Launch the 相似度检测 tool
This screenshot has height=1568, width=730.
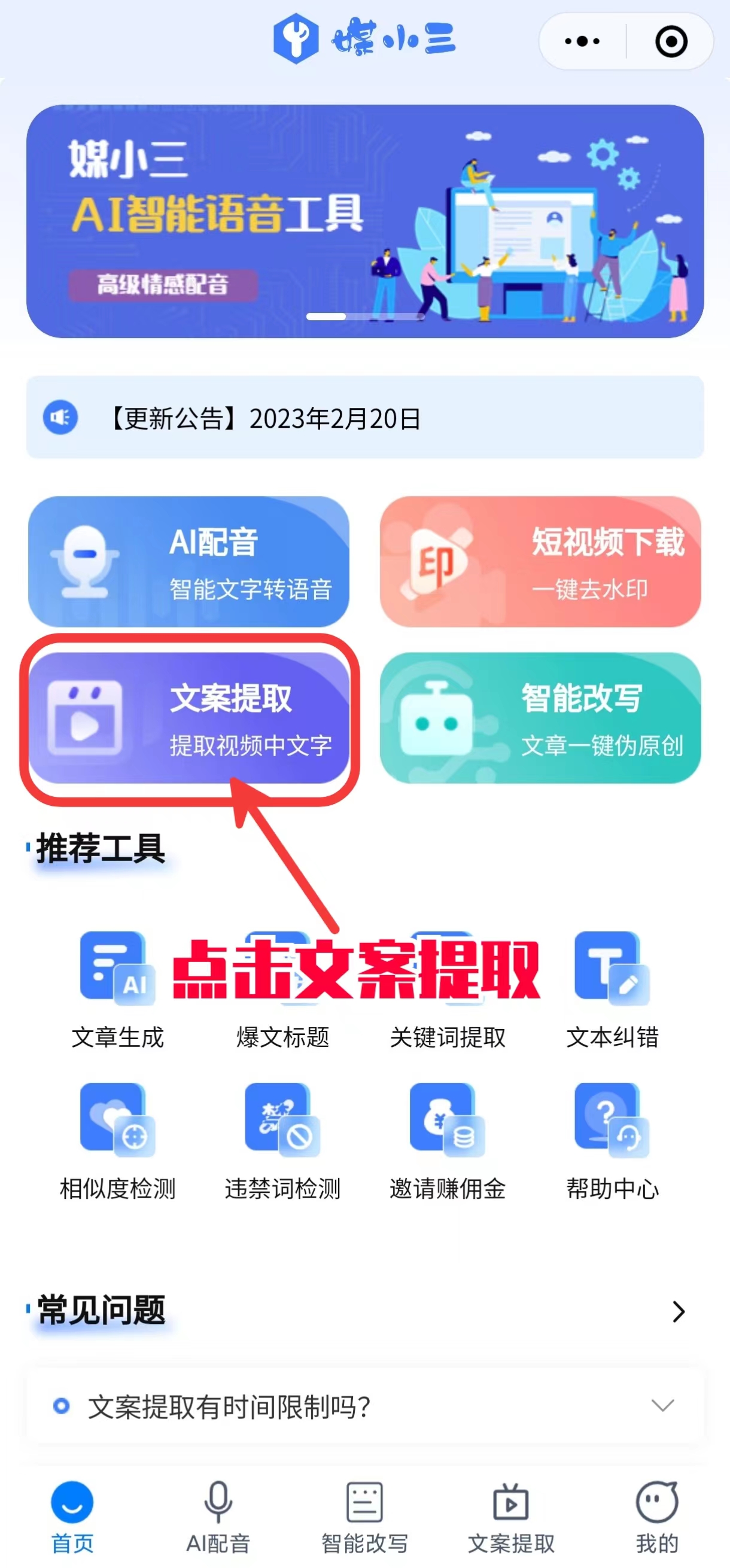[117, 1140]
